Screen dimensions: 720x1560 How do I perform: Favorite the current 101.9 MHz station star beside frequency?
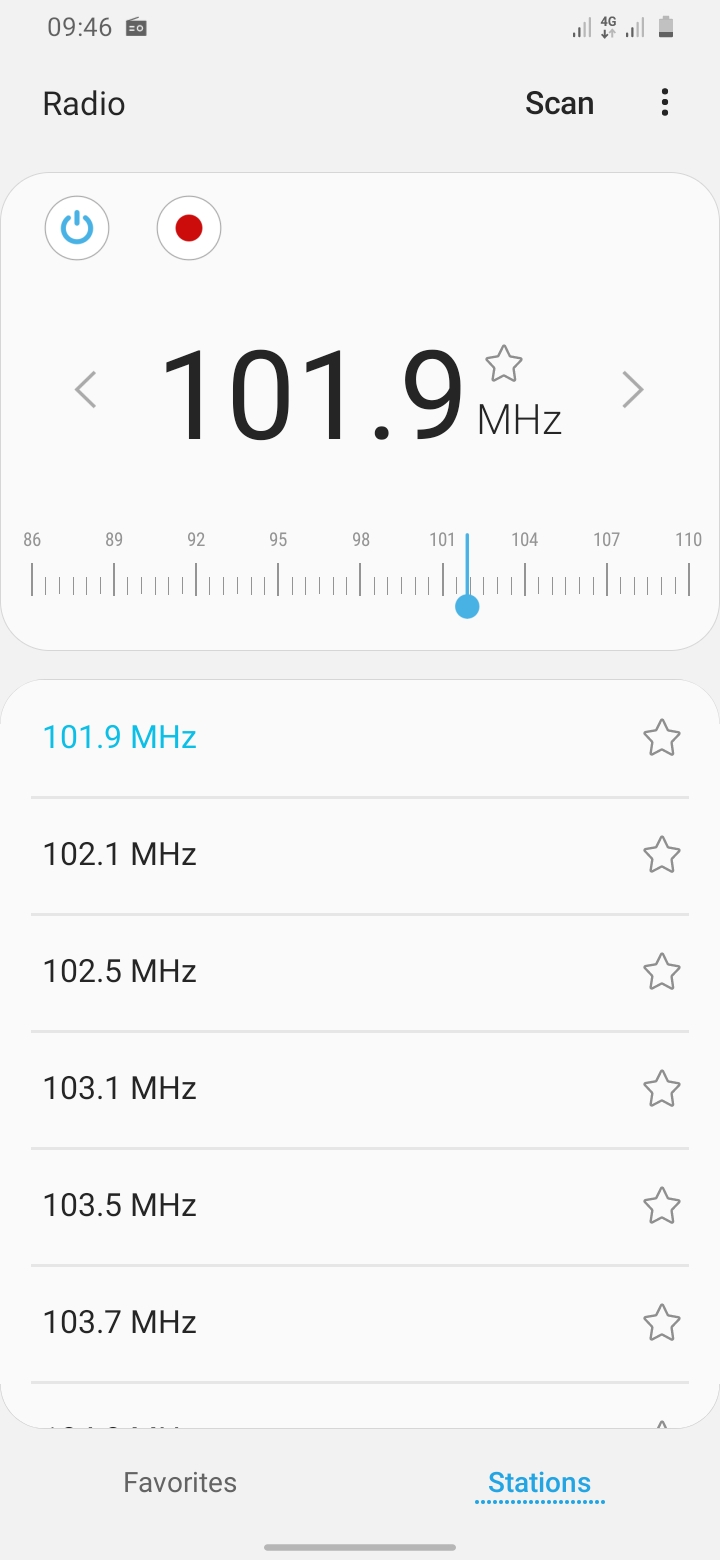504,364
